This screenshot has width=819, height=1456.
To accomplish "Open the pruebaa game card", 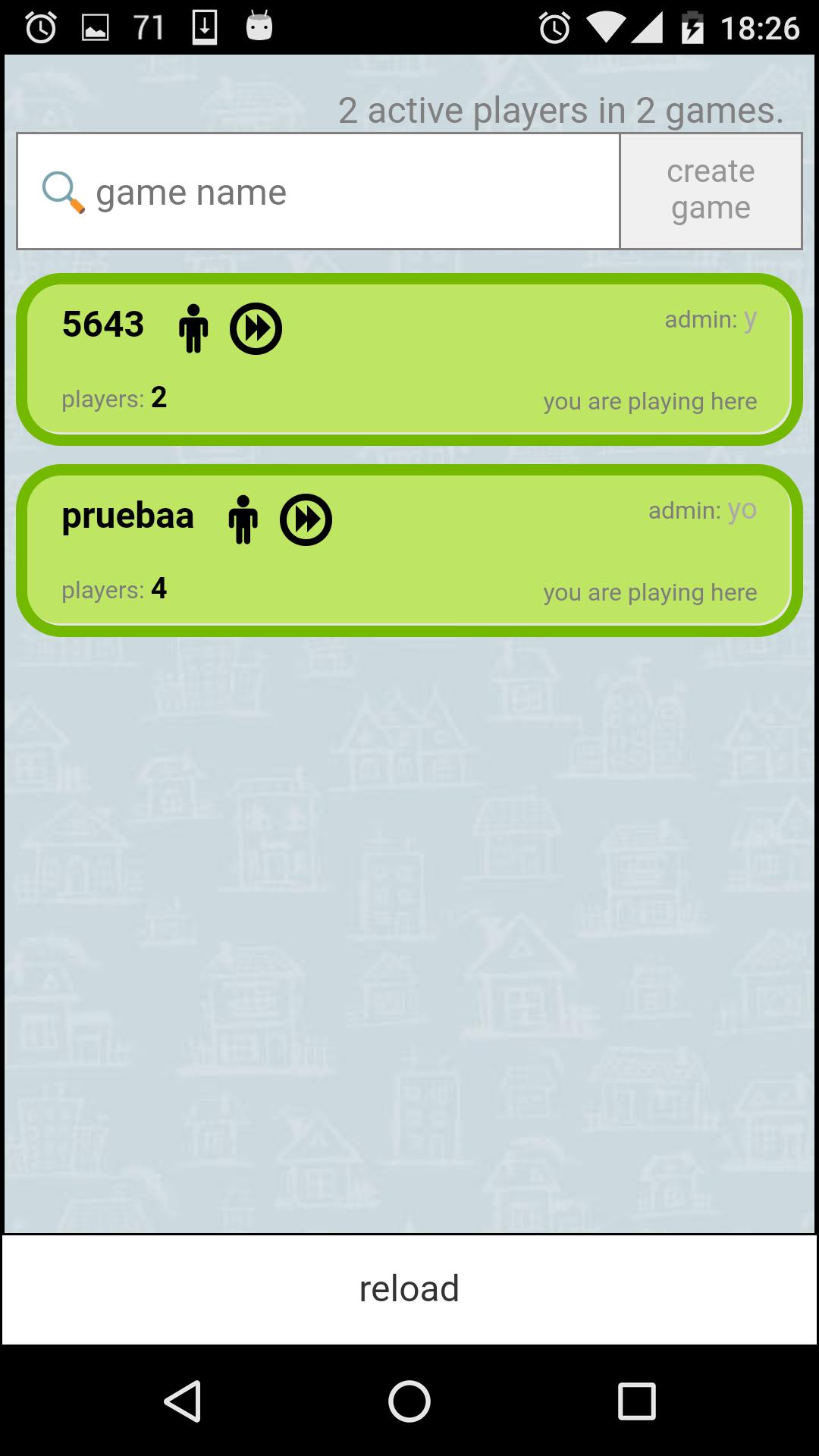I will (409, 551).
